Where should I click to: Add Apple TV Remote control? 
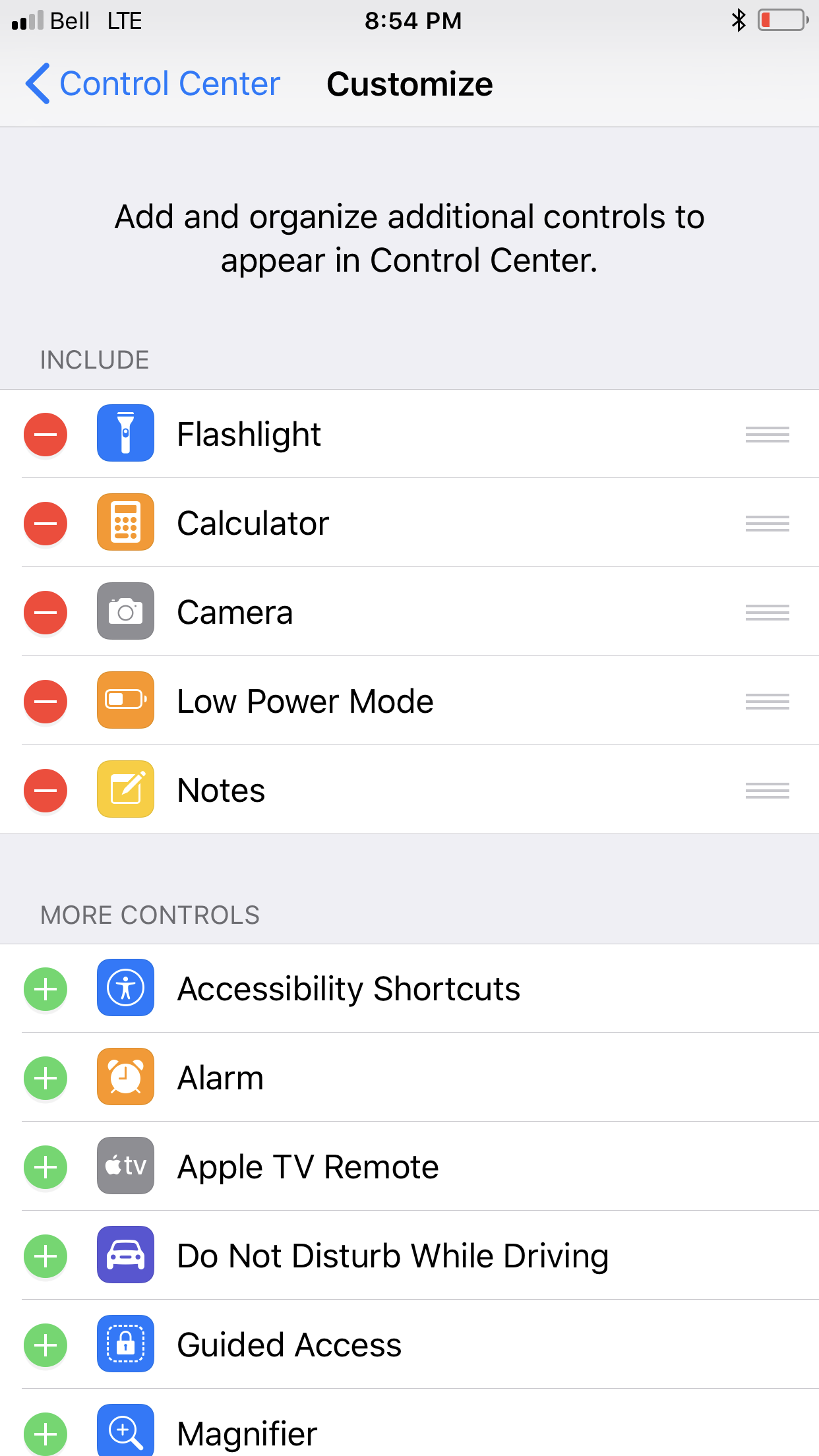(45, 1167)
